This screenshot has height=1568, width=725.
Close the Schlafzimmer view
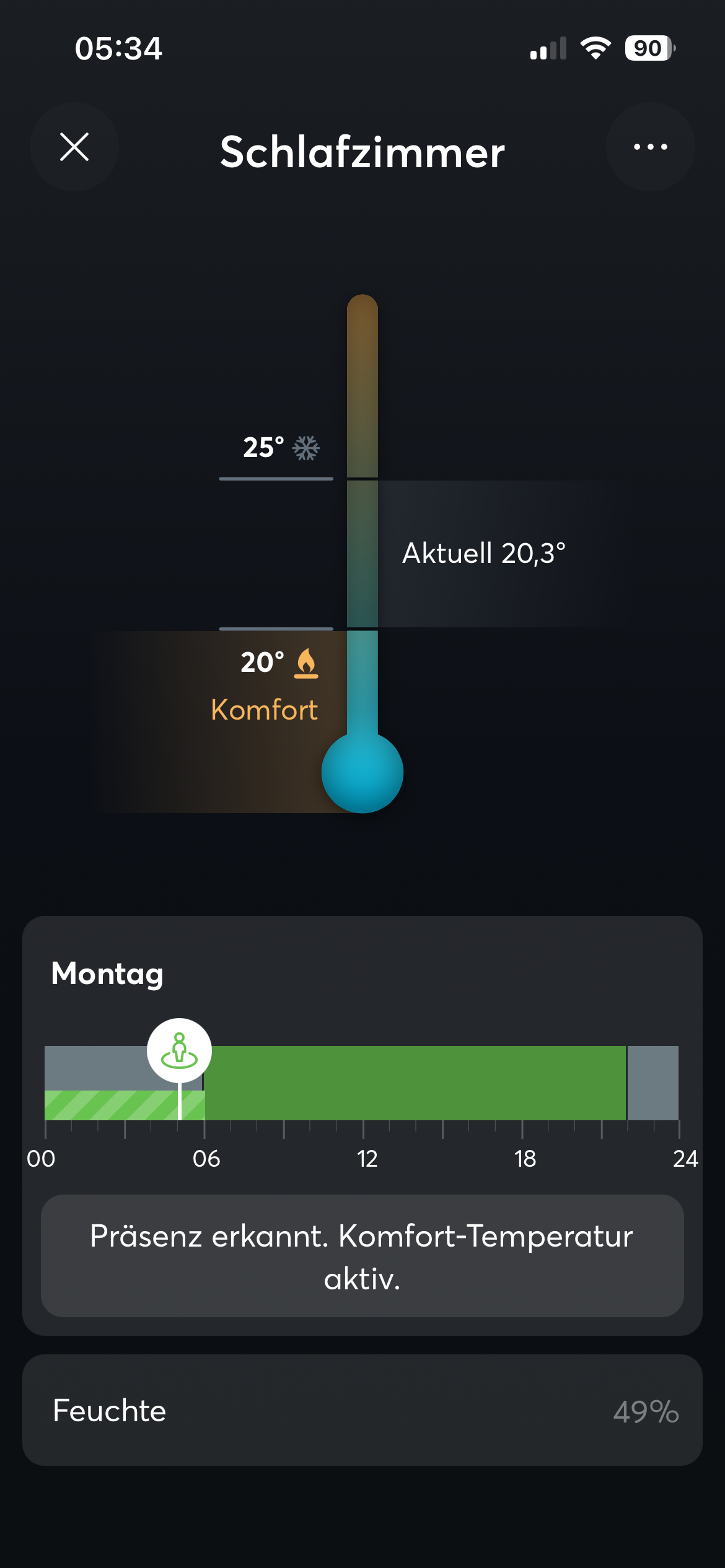point(74,147)
